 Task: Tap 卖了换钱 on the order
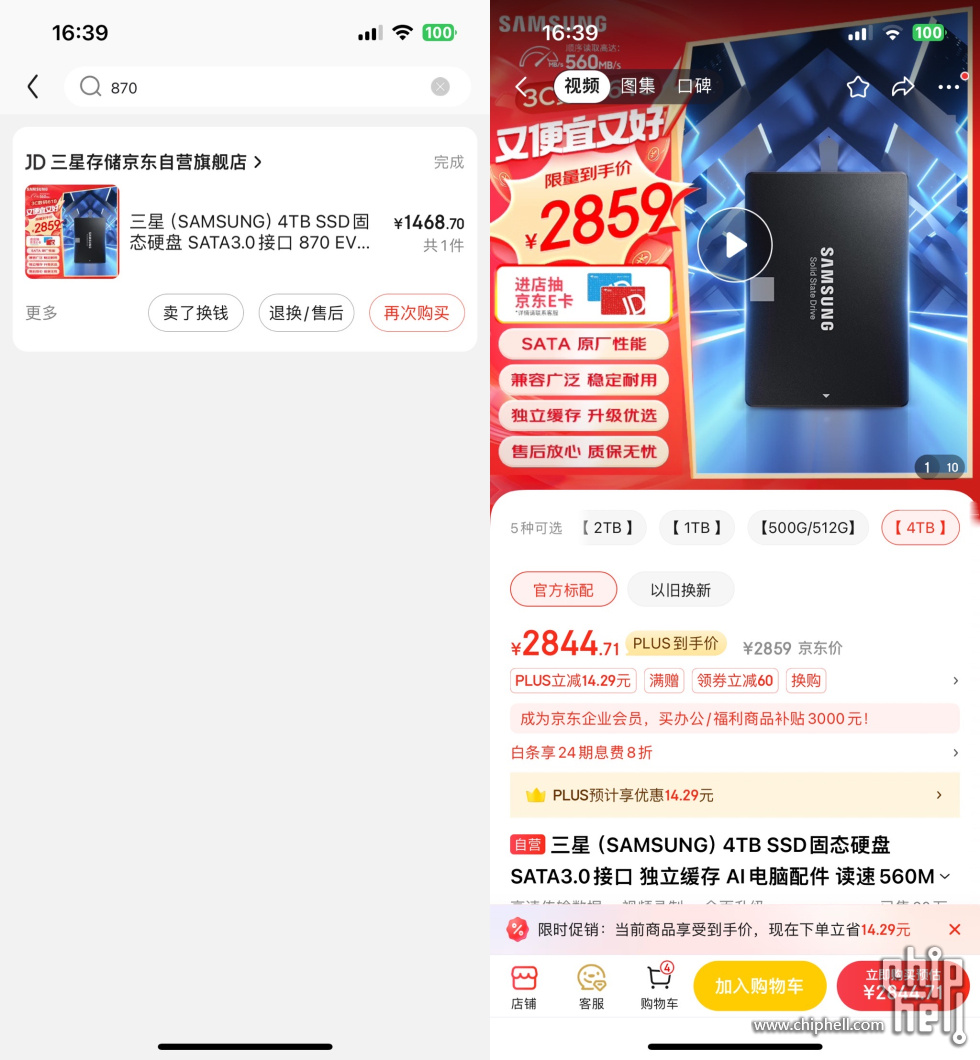(196, 313)
